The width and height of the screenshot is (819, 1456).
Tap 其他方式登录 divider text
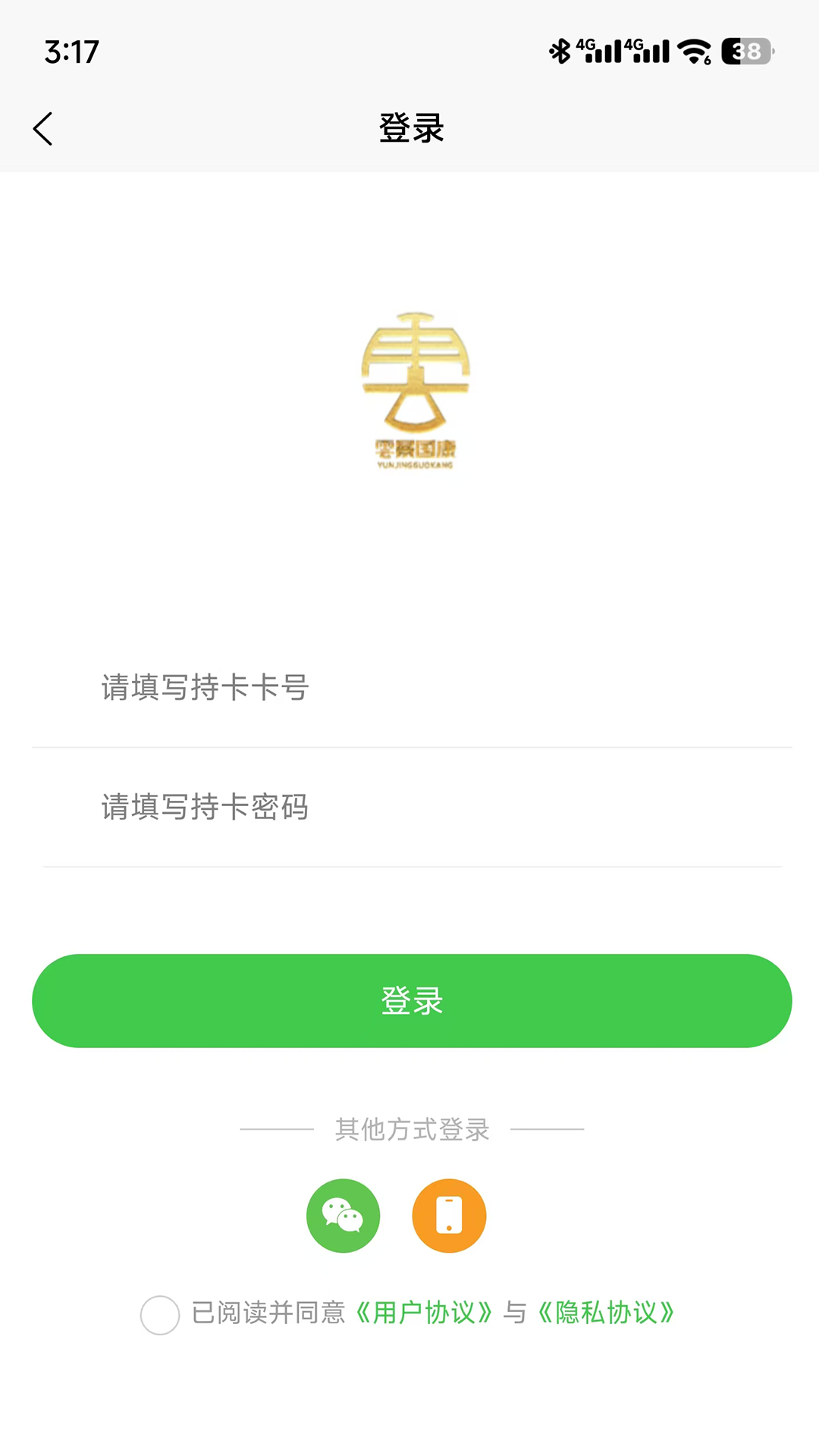tap(412, 1128)
